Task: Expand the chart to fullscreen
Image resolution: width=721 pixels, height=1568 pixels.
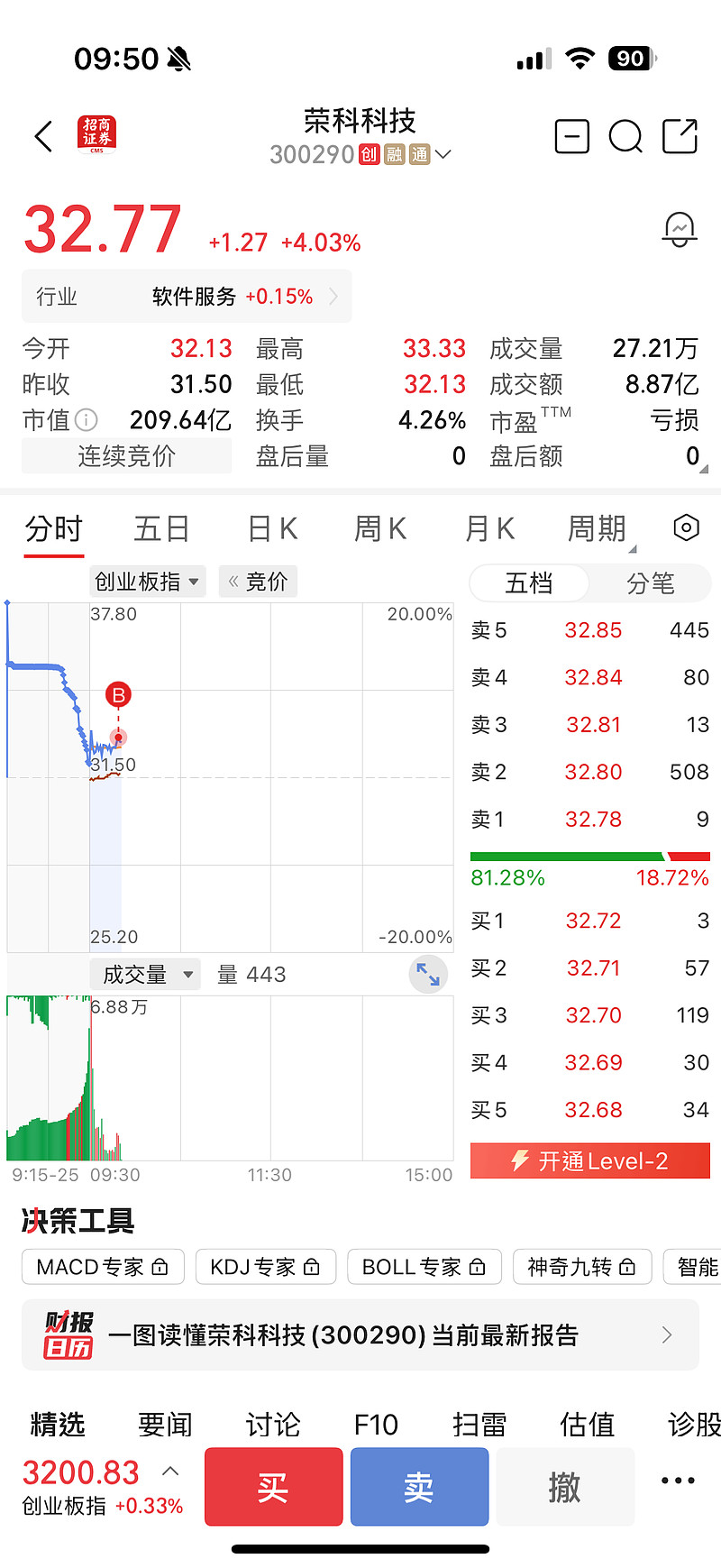Action: 428,975
